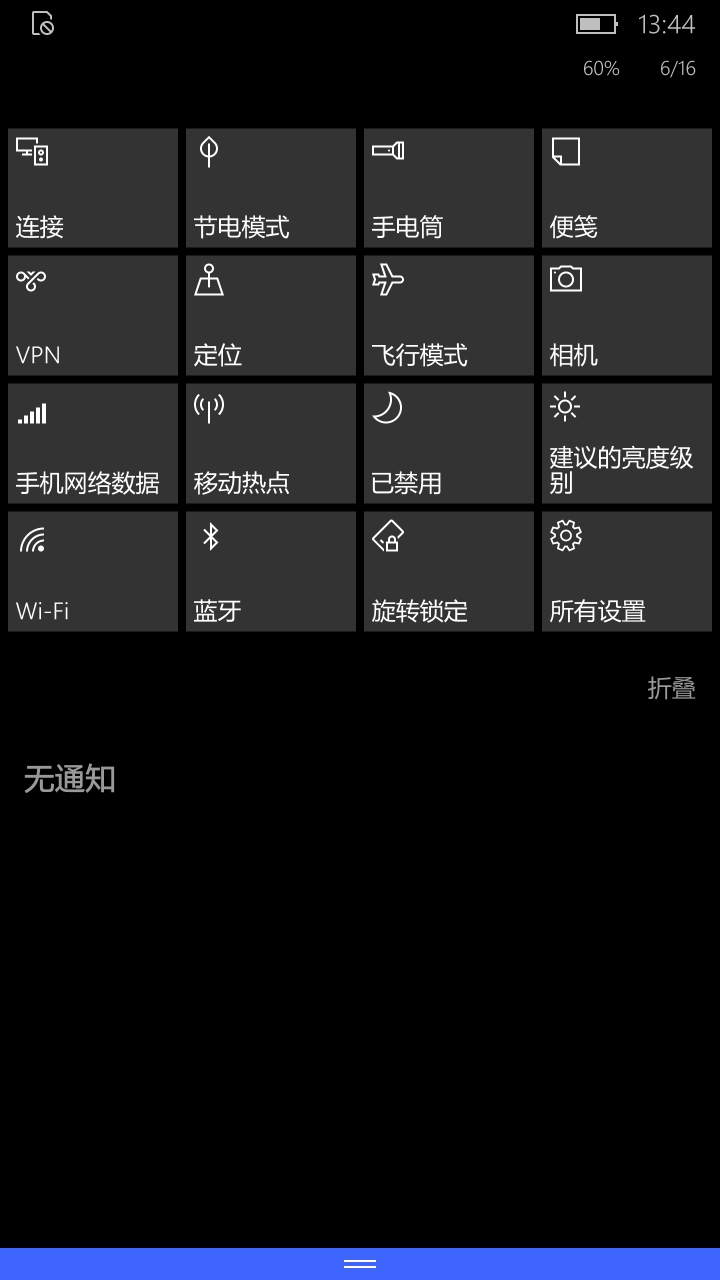The height and width of the screenshot is (1280, 720).
Task: Tap the blue handle bar at bottom
Action: click(360, 1264)
